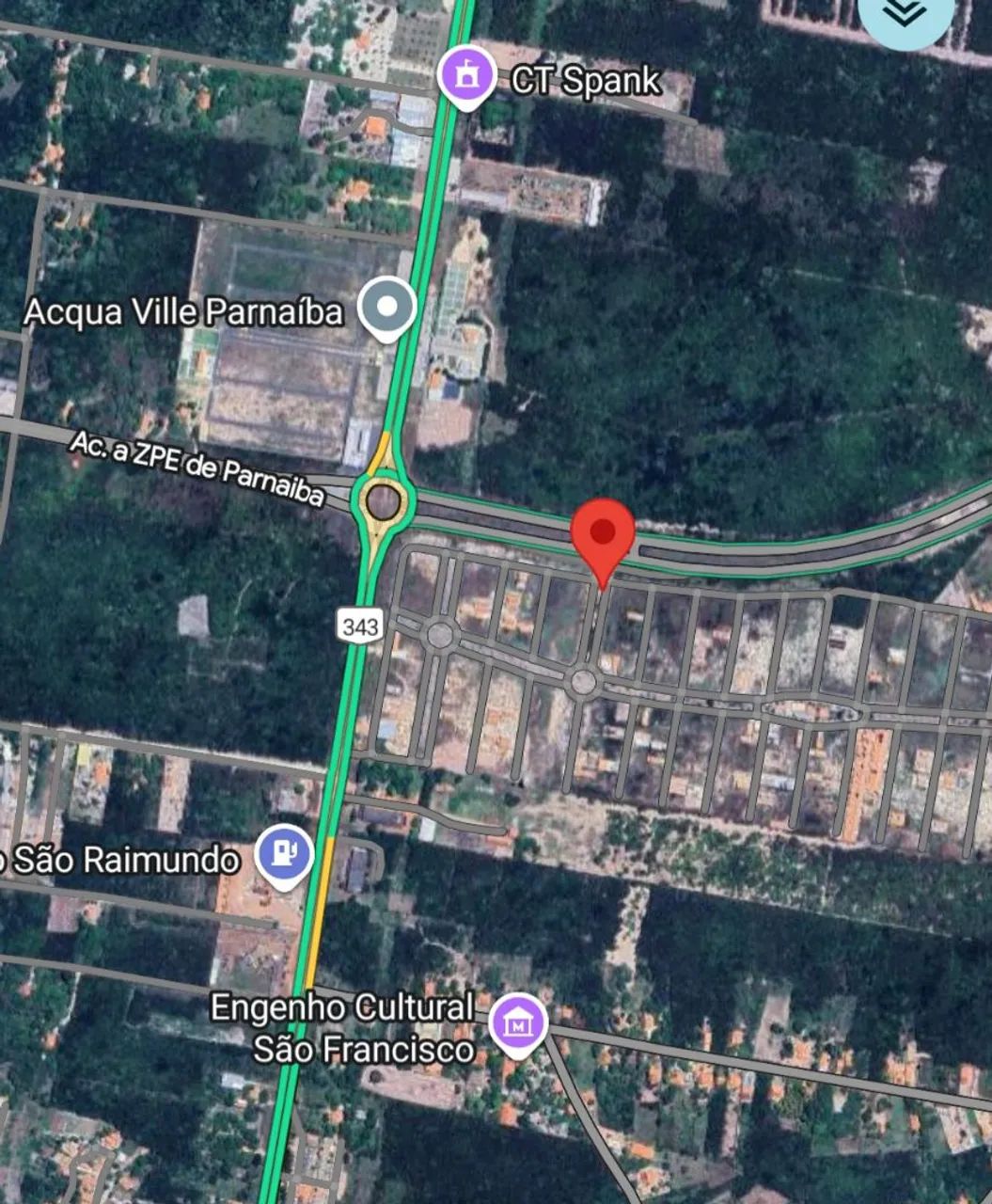Toggle the roundabout intersection on highway 343
Viewport: 992px width, 1204px height.
(x=383, y=501)
